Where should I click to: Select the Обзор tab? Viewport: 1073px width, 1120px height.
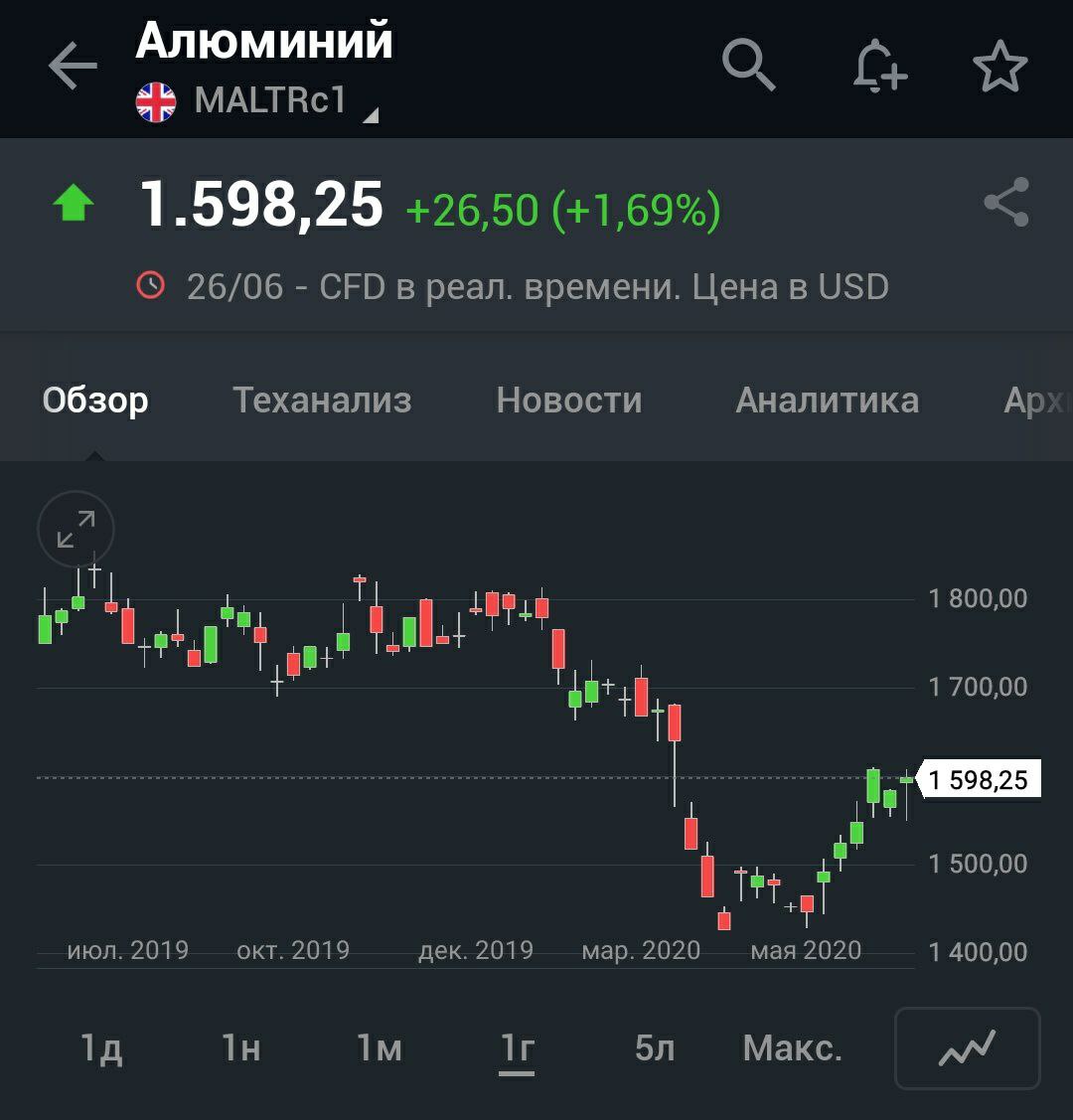pos(95,400)
